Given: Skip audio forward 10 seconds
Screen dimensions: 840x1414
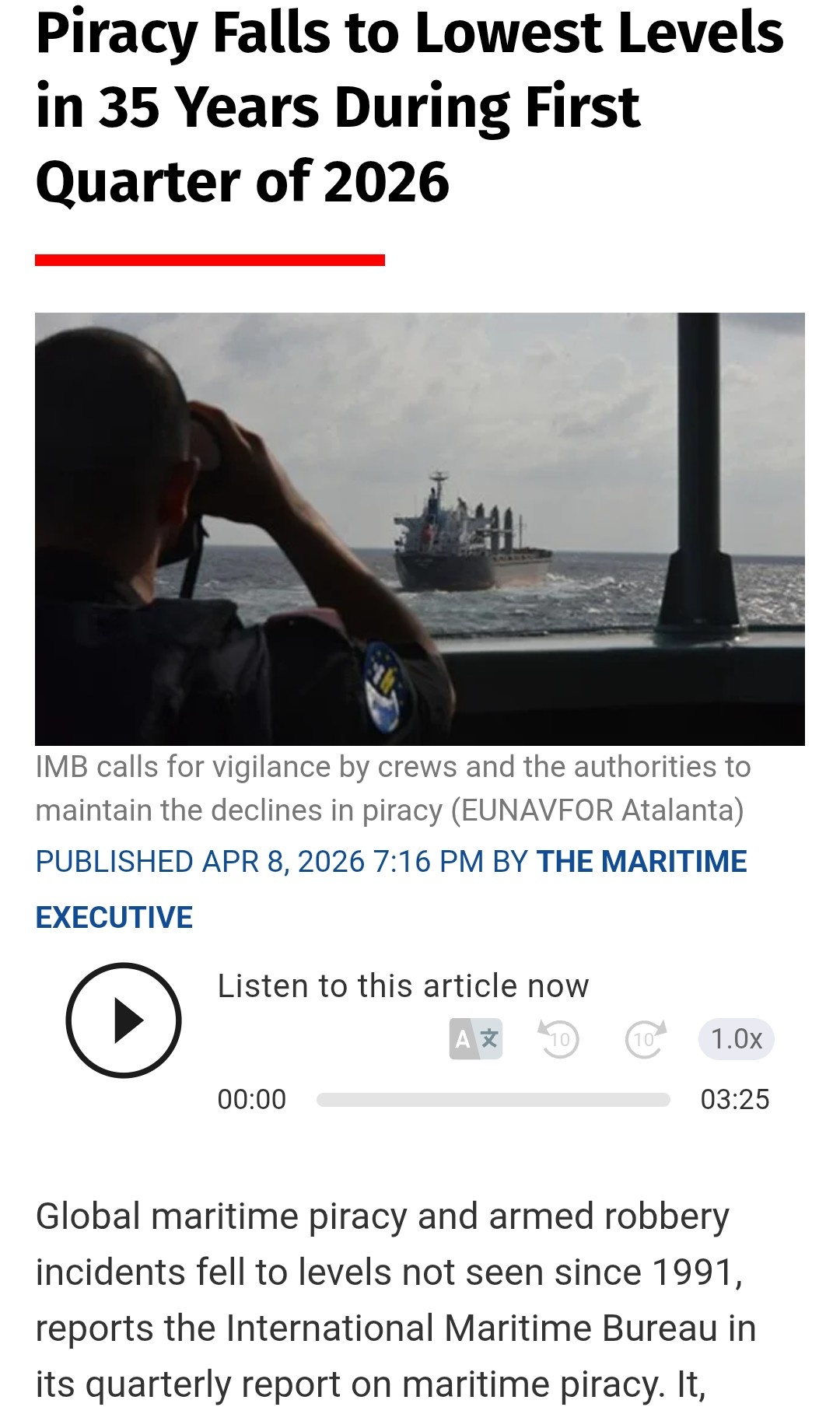Looking at the screenshot, I should 646,1039.
